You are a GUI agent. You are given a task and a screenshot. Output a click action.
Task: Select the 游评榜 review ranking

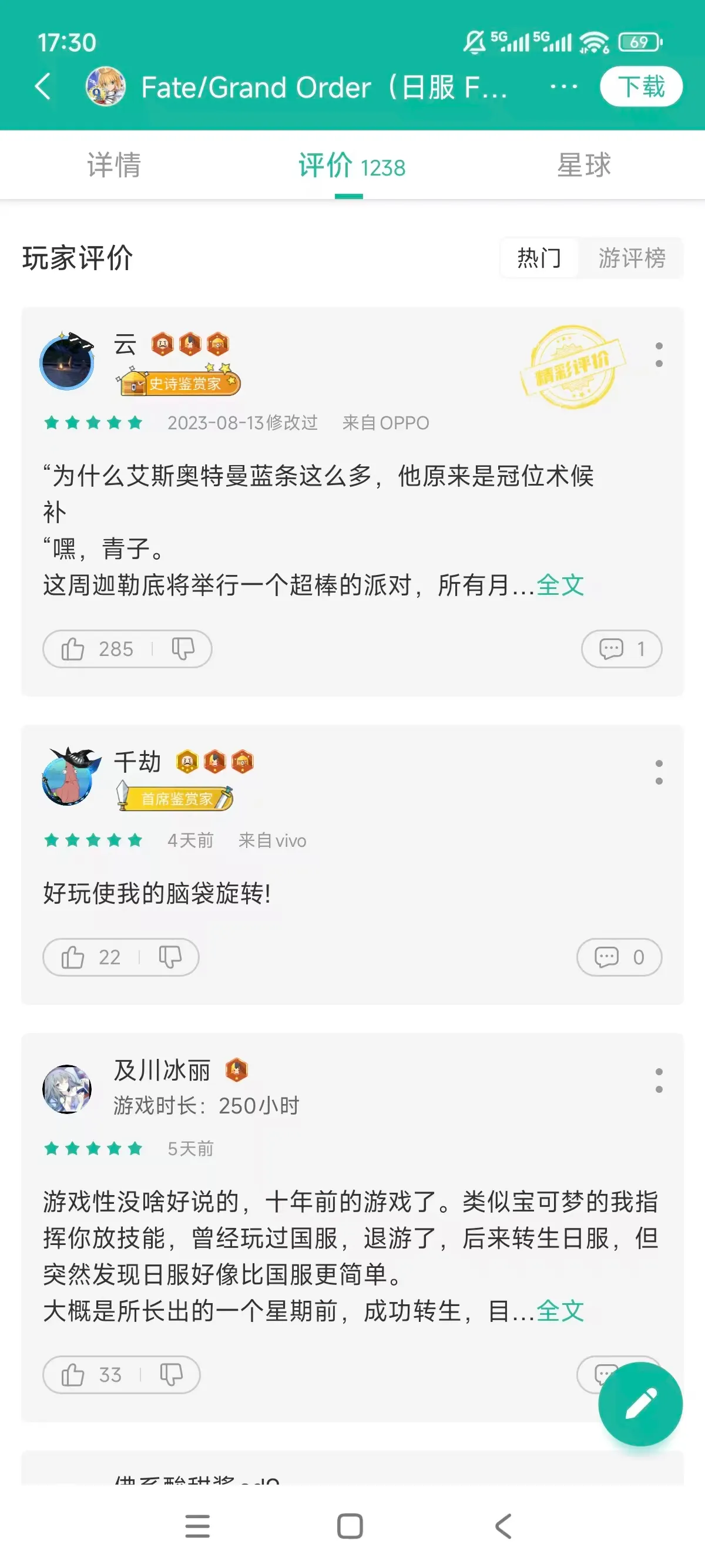coord(632,258)
